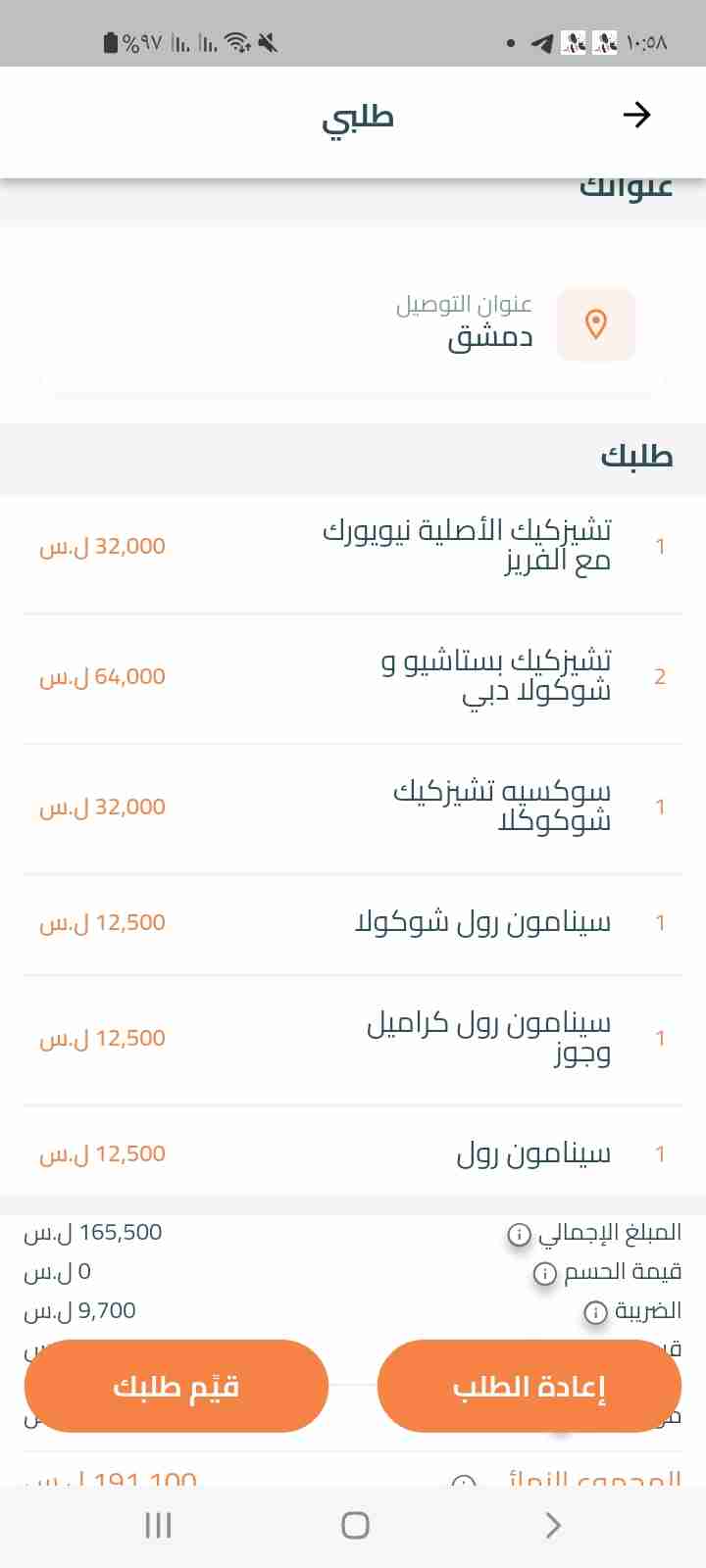This screenshot has width=706, height=1568.
Task: Go back using the arrow in the header
Action: (637, 116)
